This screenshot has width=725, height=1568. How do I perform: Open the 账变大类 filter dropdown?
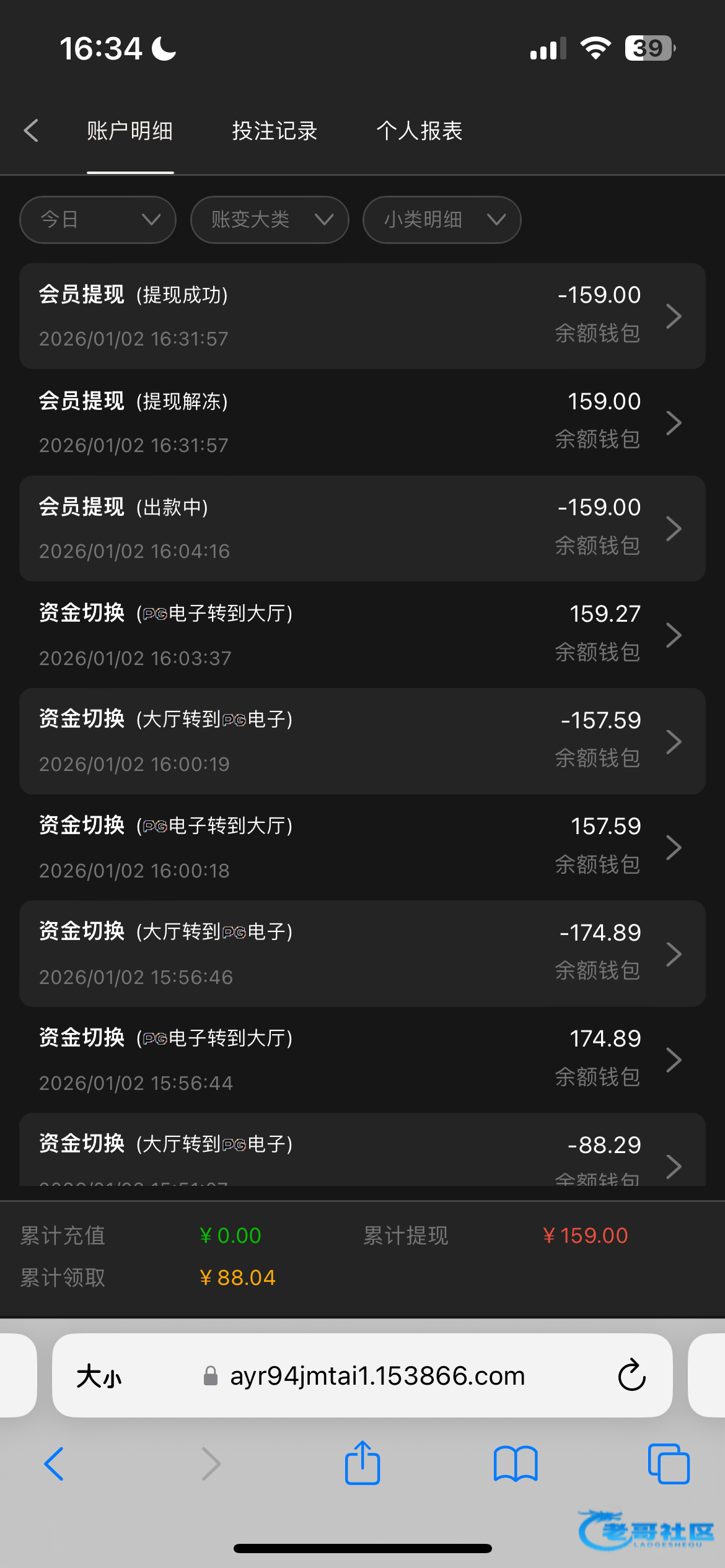point(270,220)
